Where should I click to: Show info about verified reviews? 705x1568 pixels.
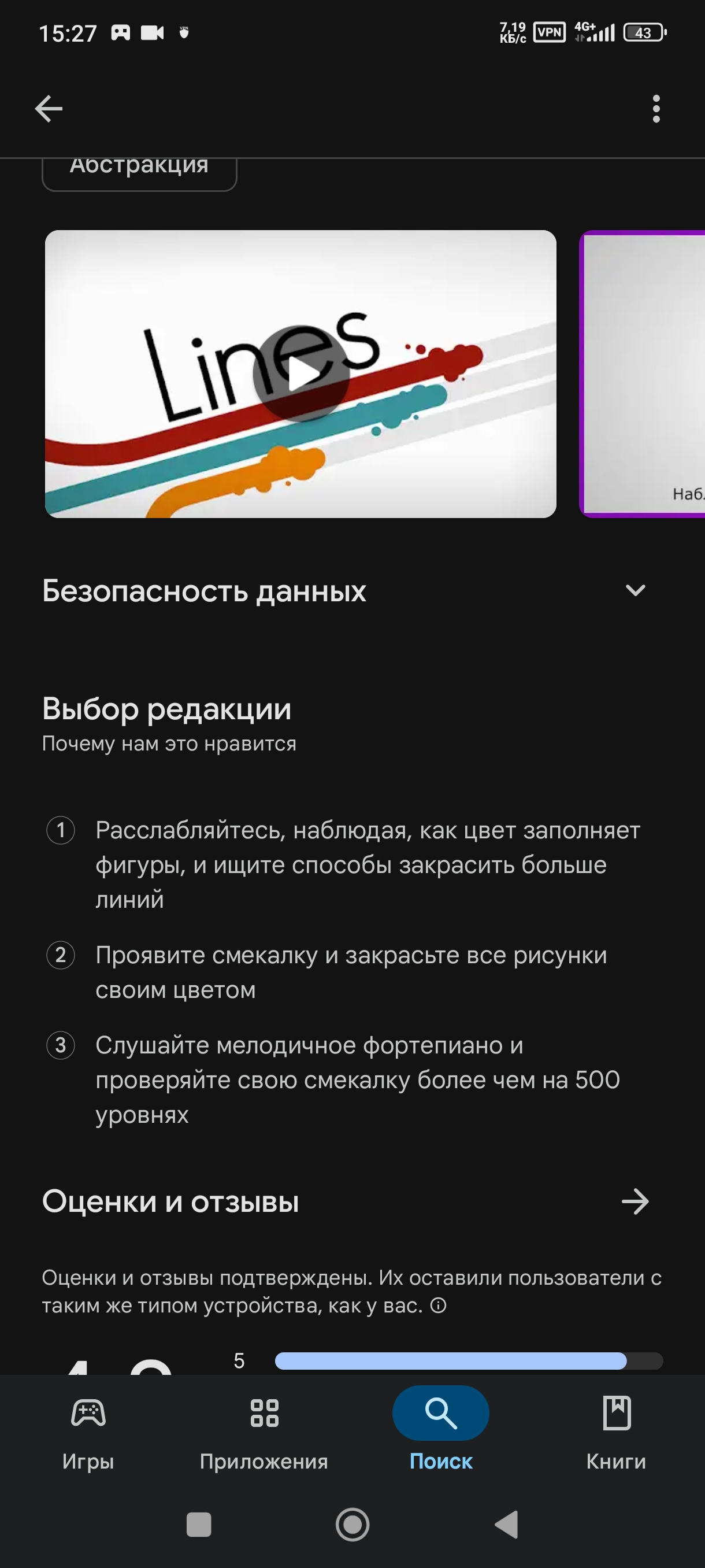[x=439, y=1306]
